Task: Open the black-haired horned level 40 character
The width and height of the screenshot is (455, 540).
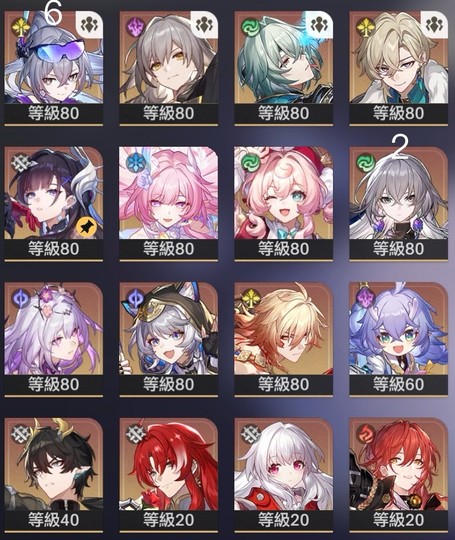Action: tap(54, 475)
